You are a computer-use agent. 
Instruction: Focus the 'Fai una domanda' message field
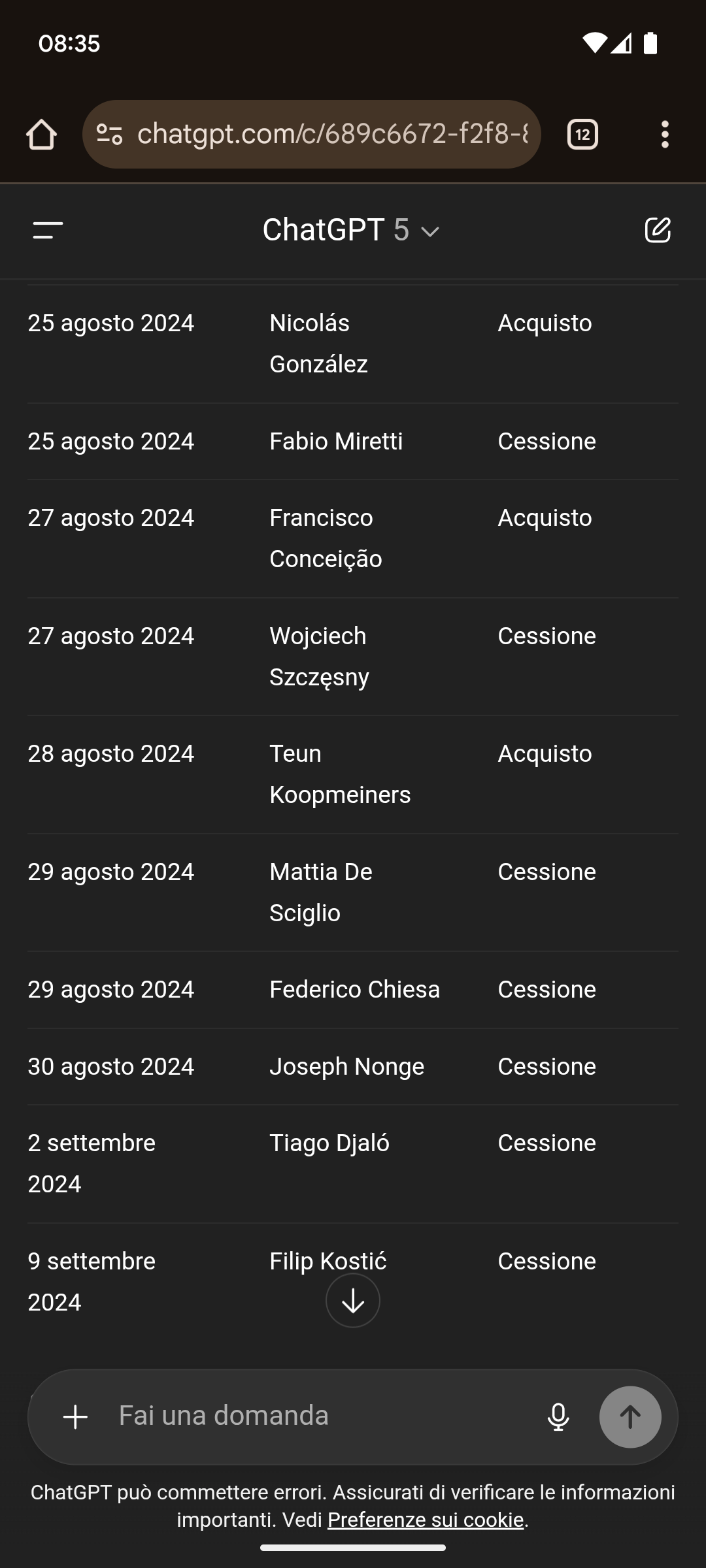[x=320, y=1416]
